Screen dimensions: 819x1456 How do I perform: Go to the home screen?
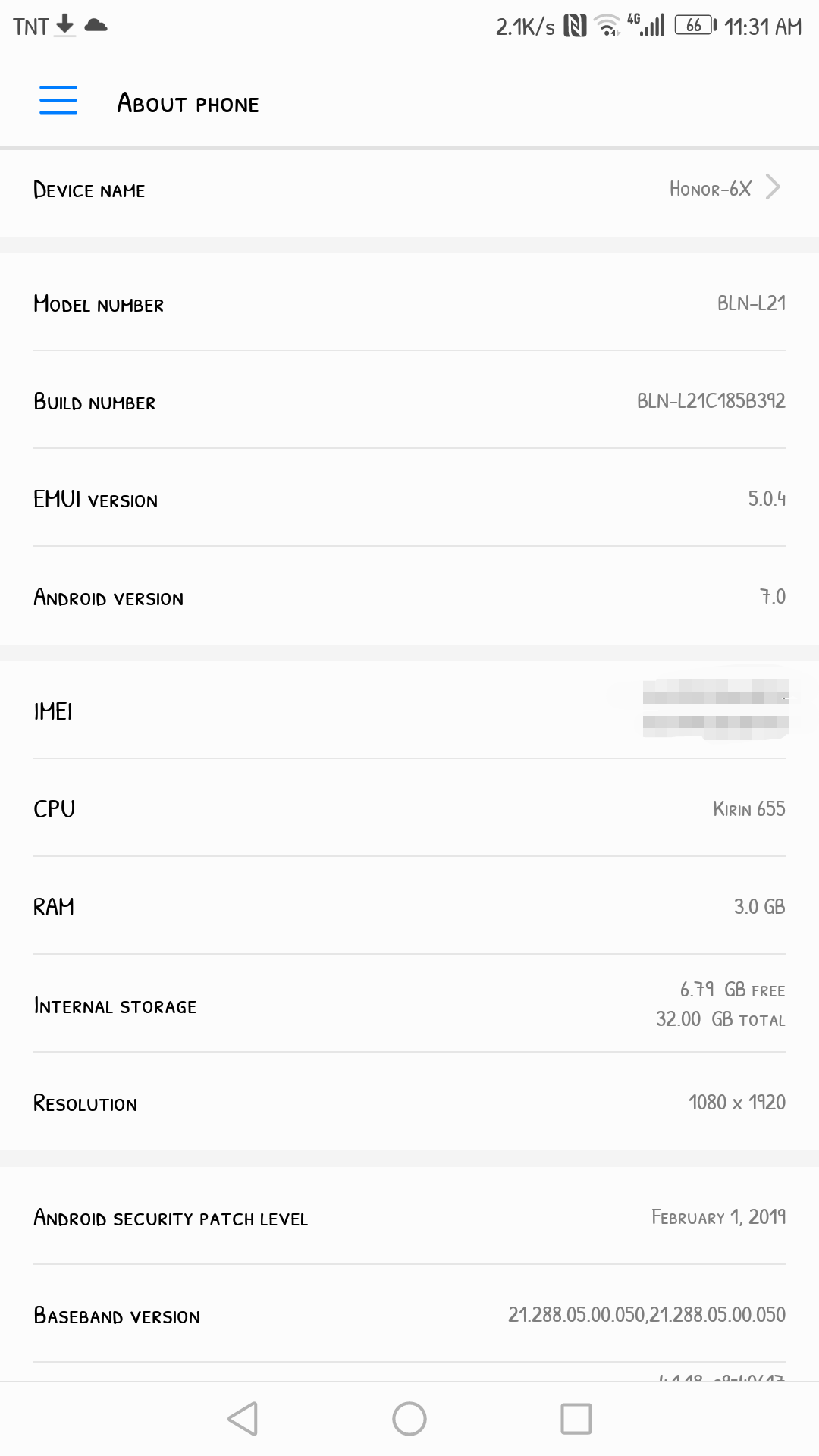click(409, 1418)
